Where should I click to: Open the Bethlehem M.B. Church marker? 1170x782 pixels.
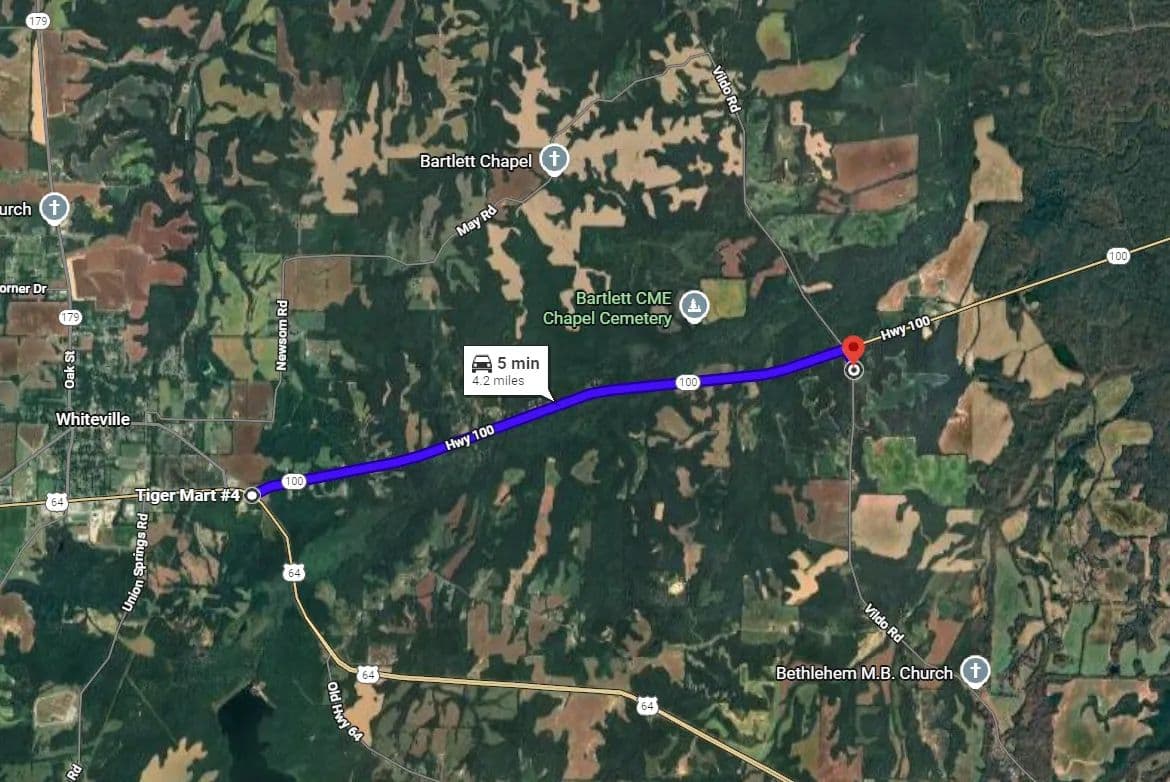click(x=973, y=672)
